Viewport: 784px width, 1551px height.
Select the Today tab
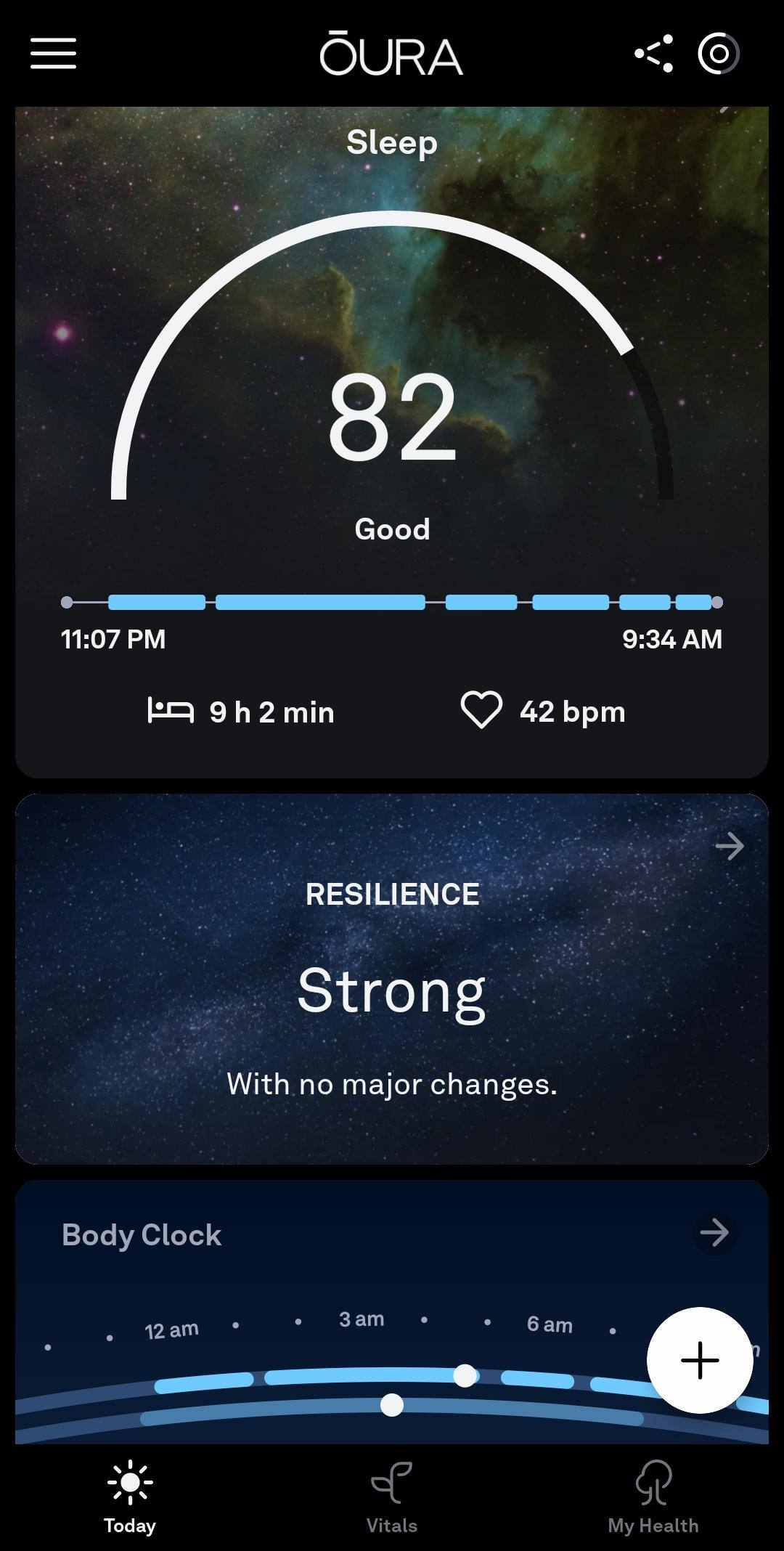coord(130,1497)
